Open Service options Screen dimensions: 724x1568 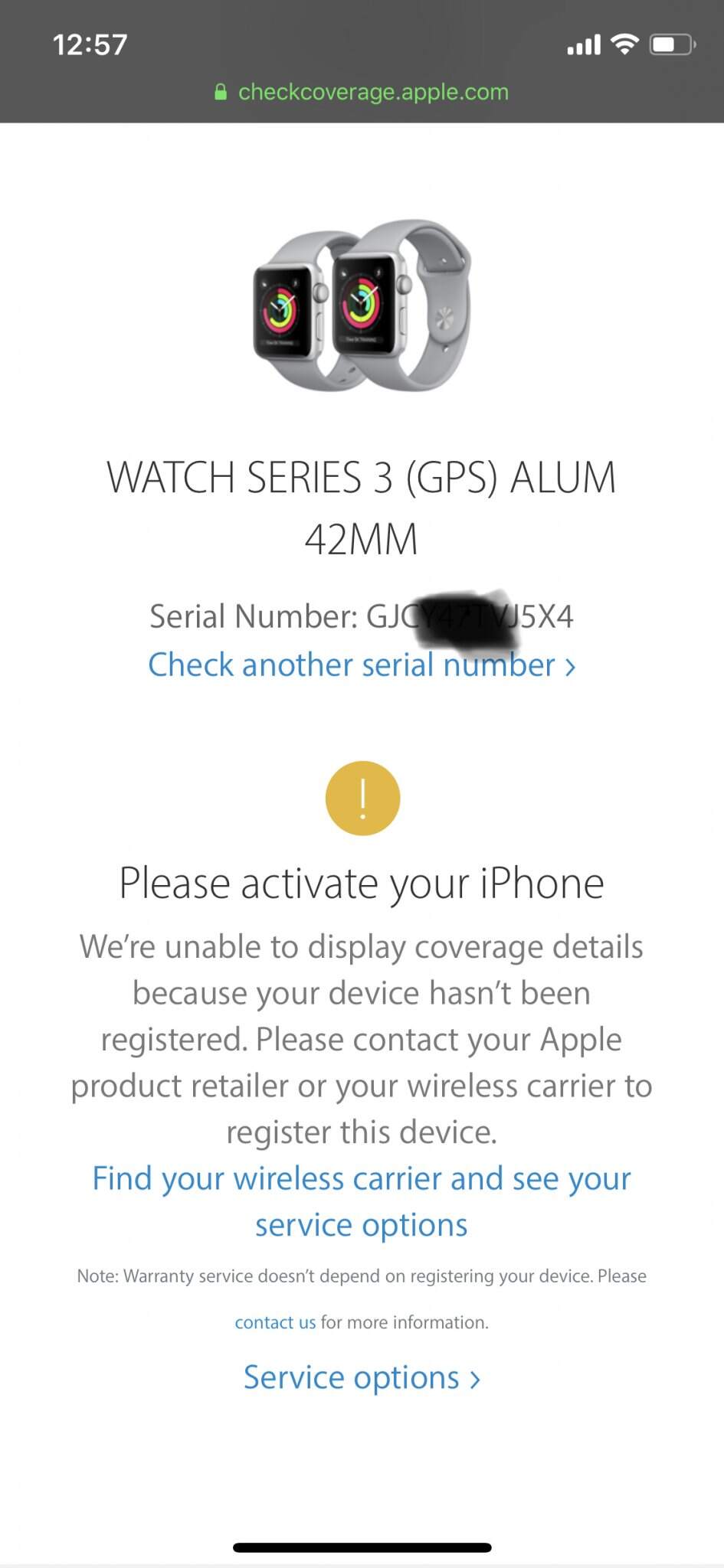pyautogui.click(x=361, y=1377)
